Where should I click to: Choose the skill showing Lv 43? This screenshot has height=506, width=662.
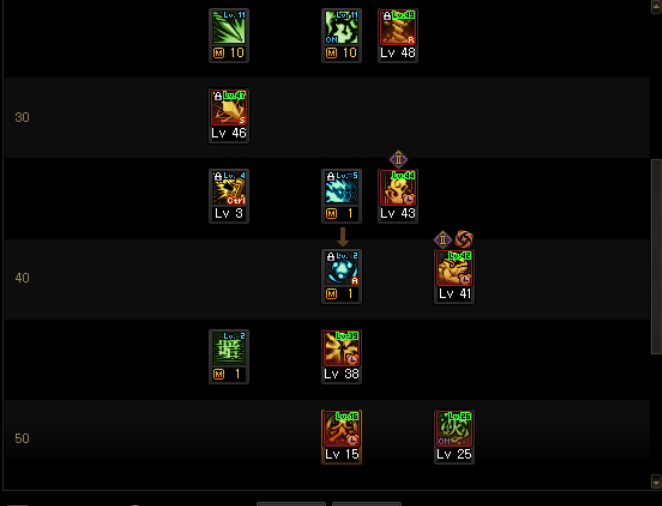pyautogui.click(x=397, y=189)
